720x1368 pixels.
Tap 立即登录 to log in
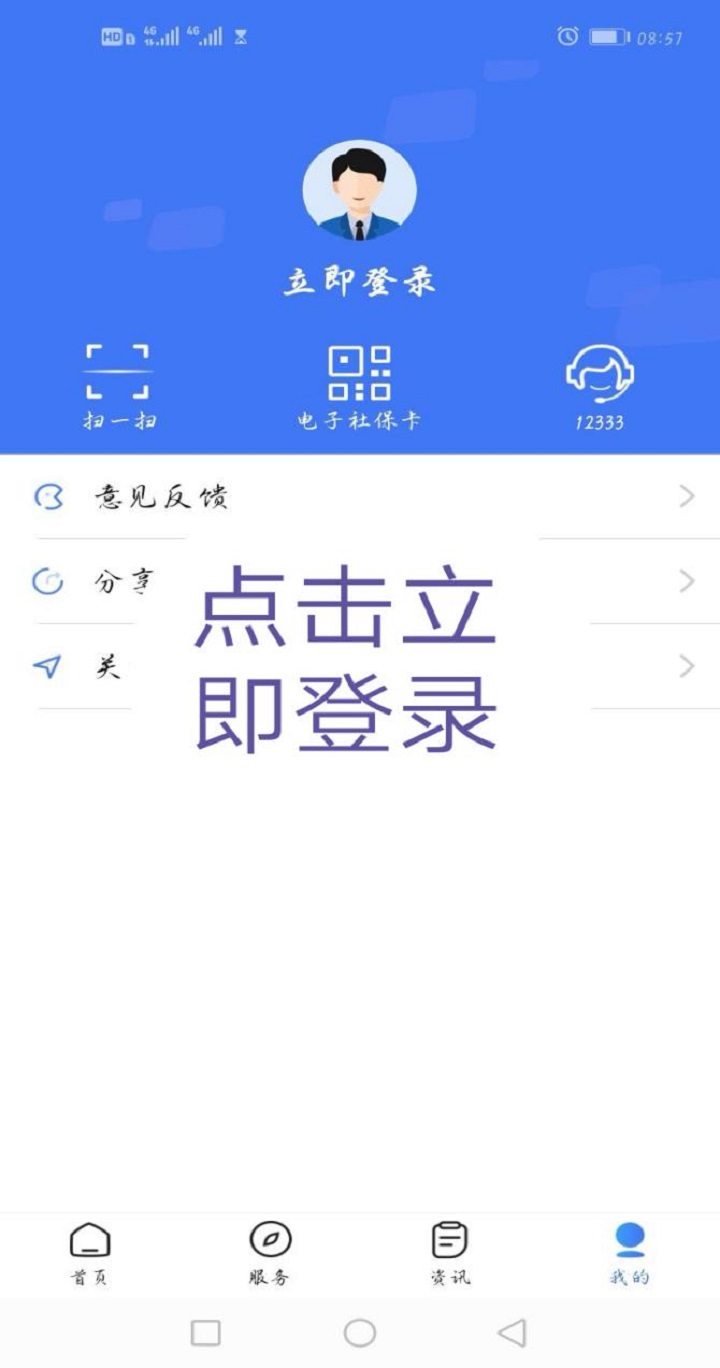(x=359, y=283)
